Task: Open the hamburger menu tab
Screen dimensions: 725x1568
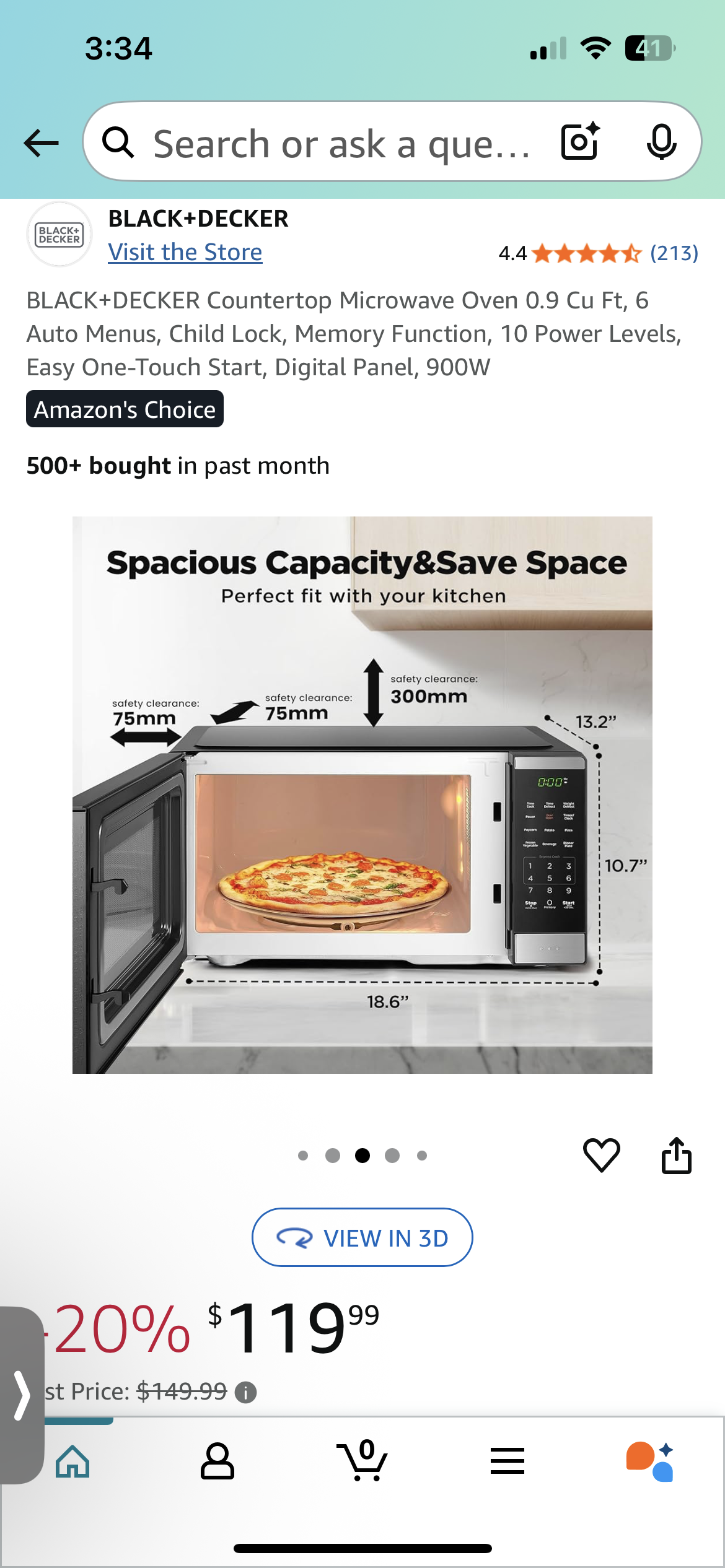Action: [x=507, y=1461]
